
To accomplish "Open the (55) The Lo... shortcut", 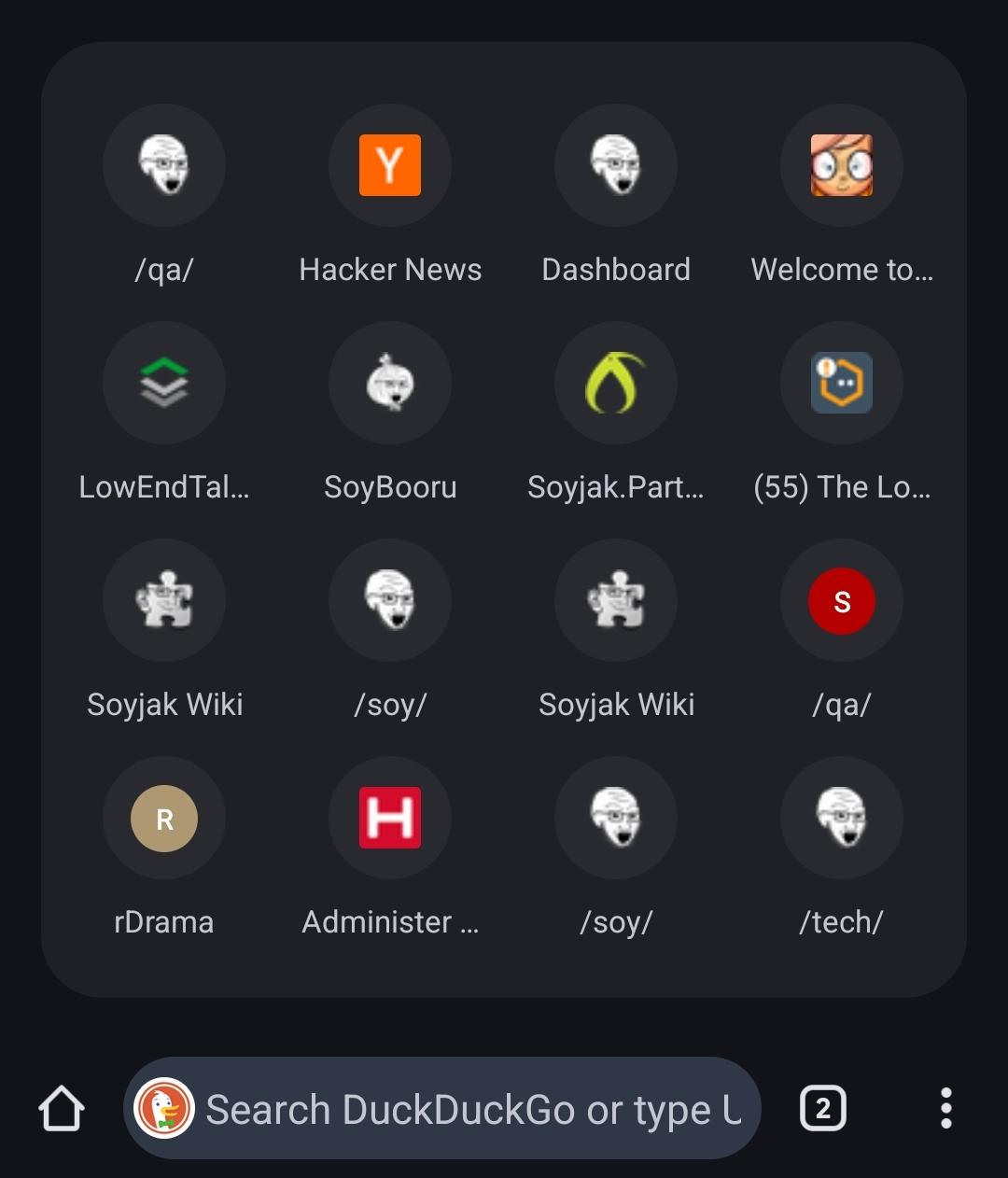I will [842, 383].
